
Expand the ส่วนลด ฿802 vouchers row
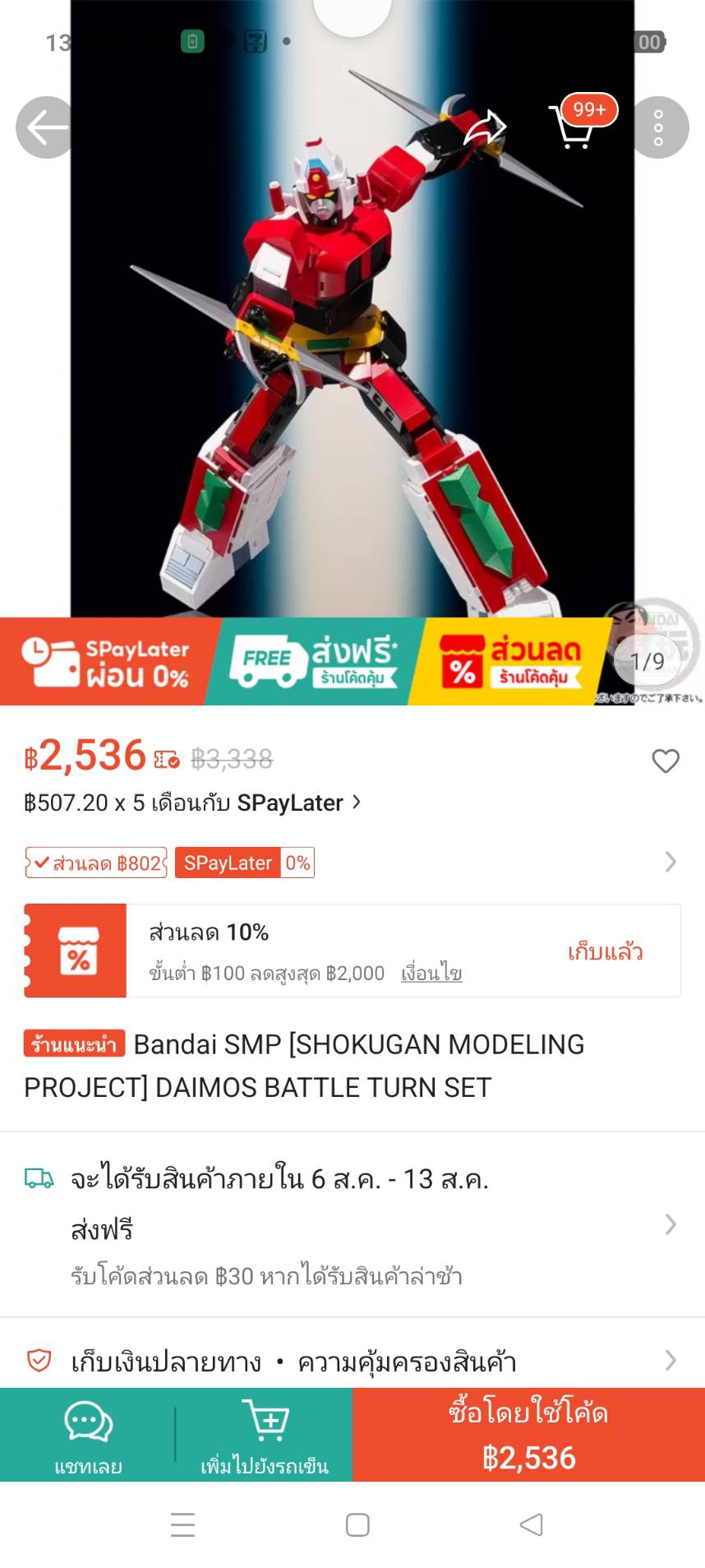[x=352, y=863]
